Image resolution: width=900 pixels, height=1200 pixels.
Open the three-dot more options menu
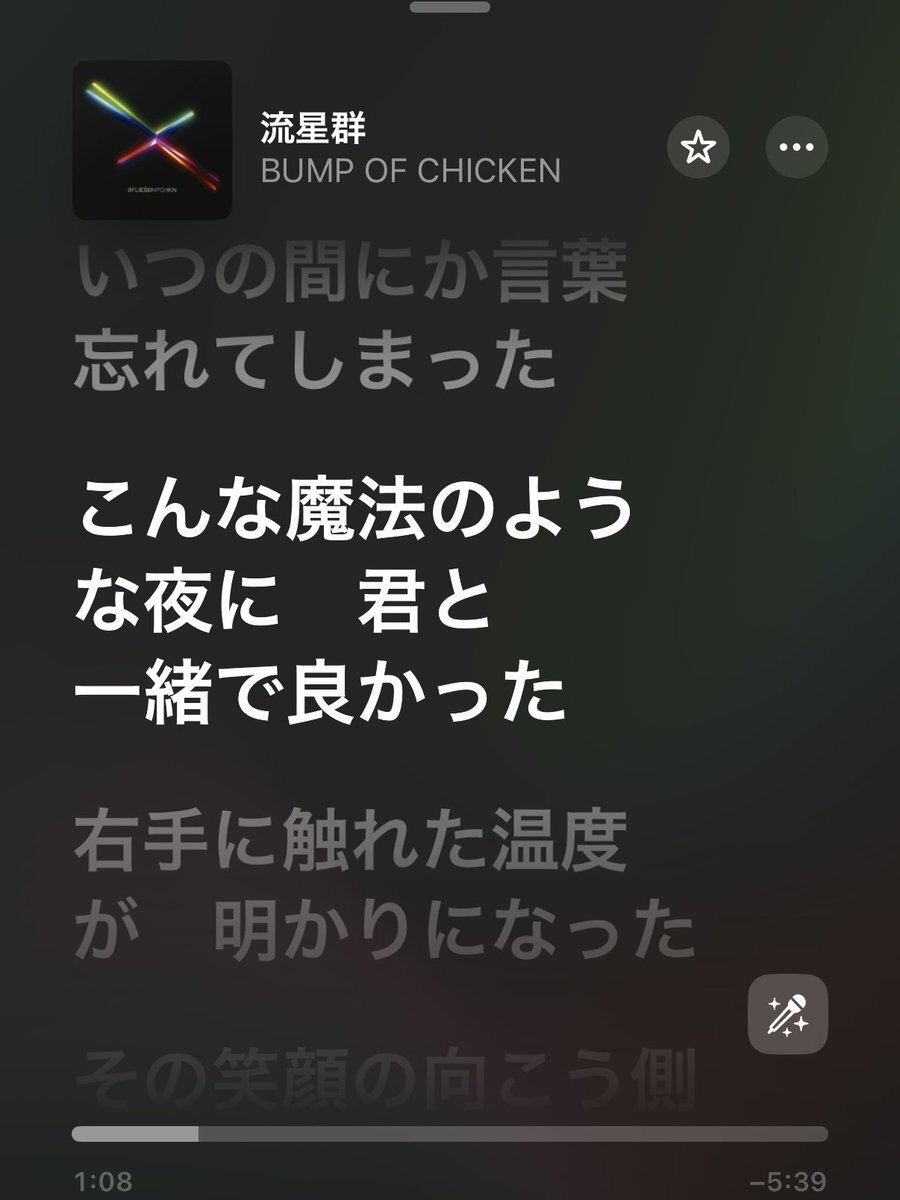coord(796,148)
